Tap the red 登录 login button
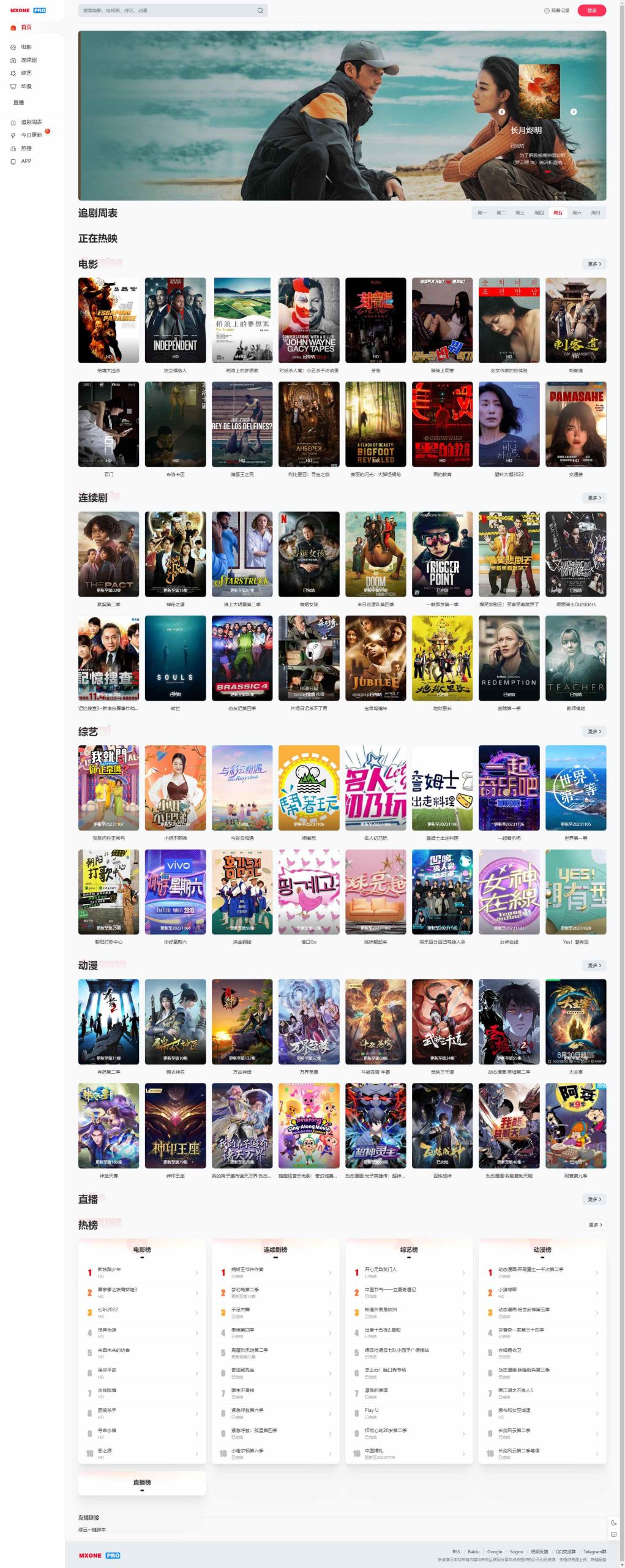The width and height of the screenshot is (625, 1568). 591,10
